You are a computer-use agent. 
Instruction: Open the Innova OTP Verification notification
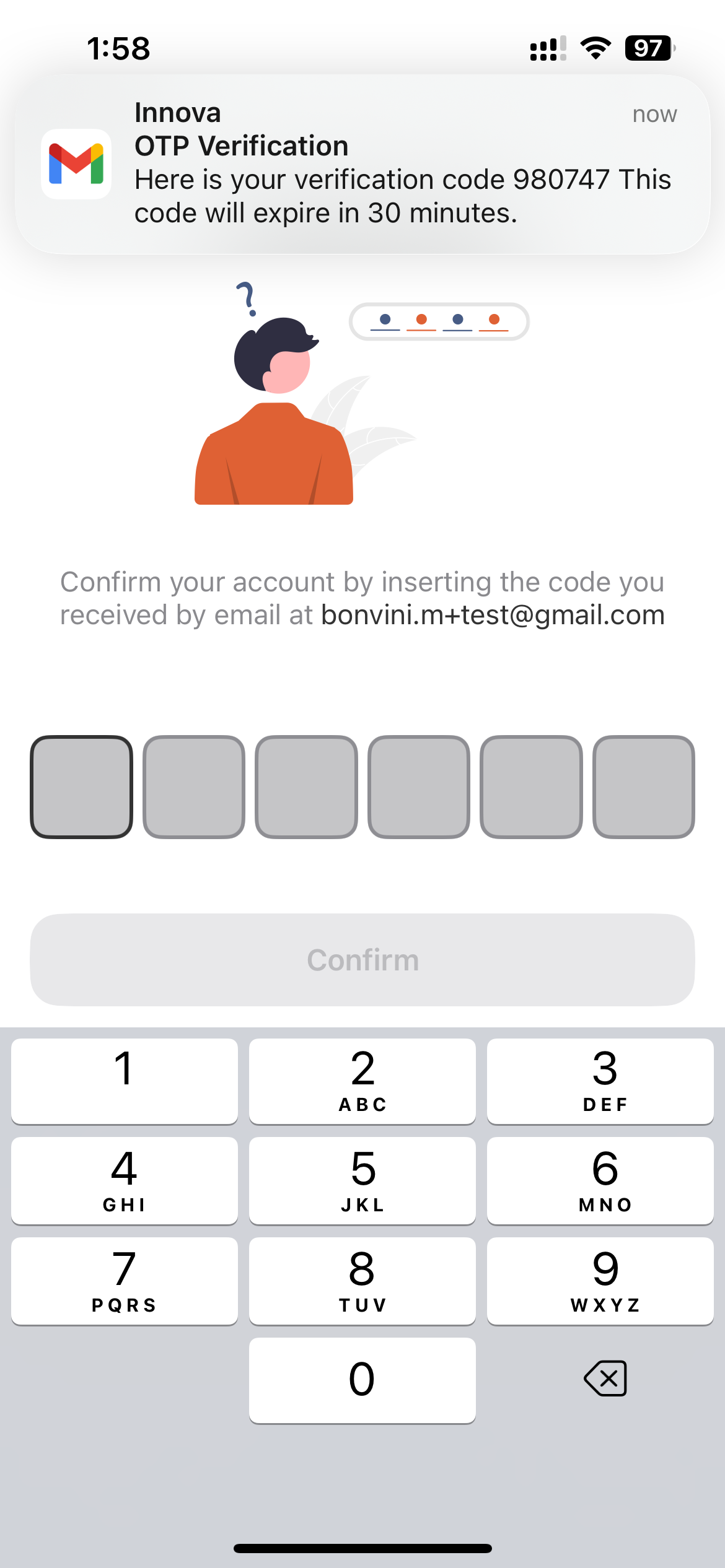click(x=362, y=164)
